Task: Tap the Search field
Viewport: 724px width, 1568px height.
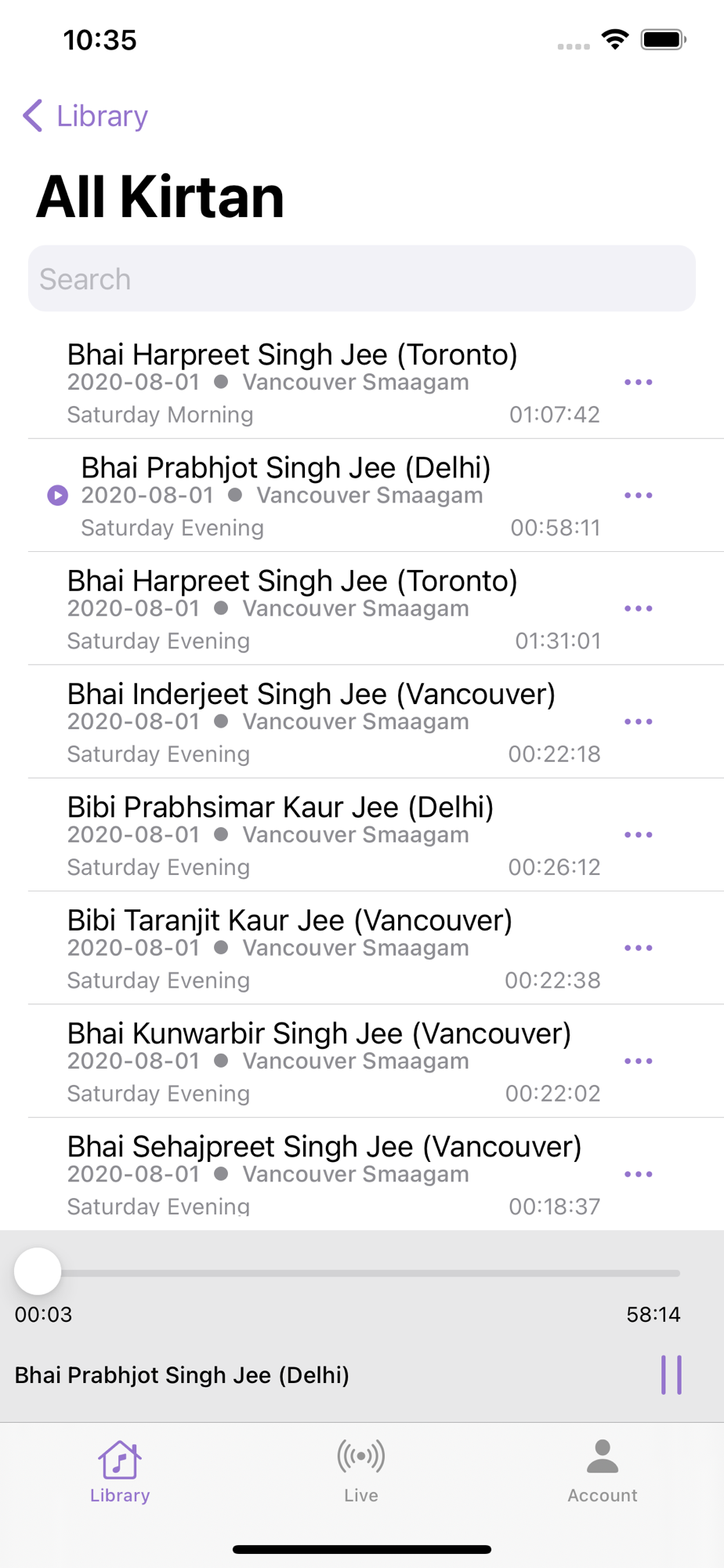Action: [x=361, y=279]
